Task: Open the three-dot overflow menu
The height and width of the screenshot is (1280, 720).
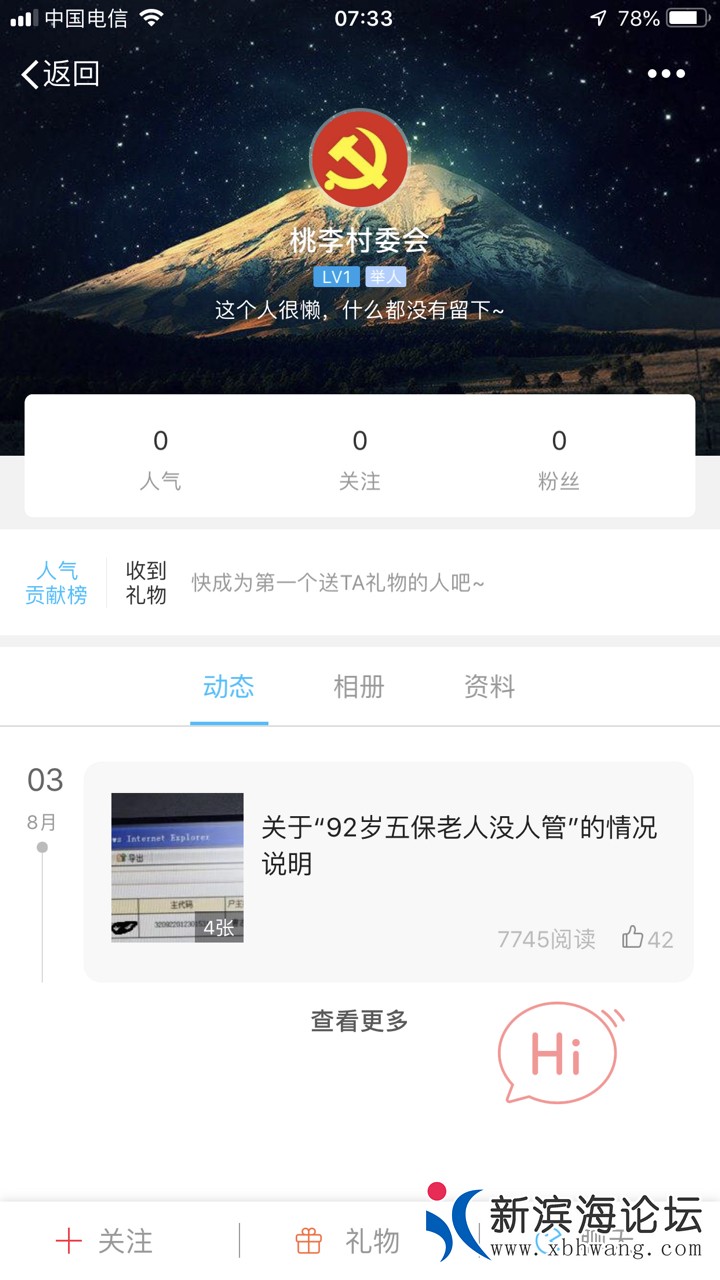Action: (x=666, y=73)
